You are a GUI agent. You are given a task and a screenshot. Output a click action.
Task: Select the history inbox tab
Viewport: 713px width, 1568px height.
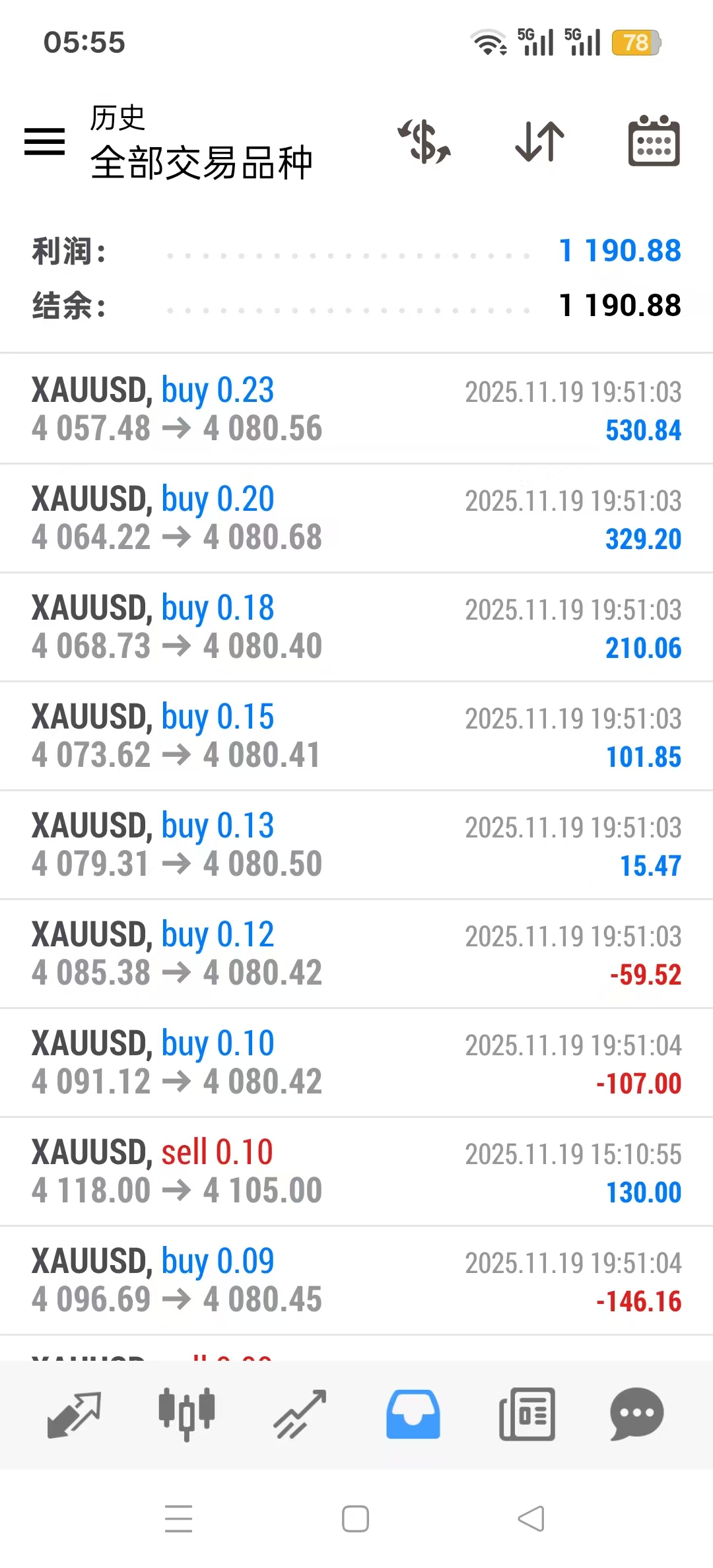(x=413, y=1414)
